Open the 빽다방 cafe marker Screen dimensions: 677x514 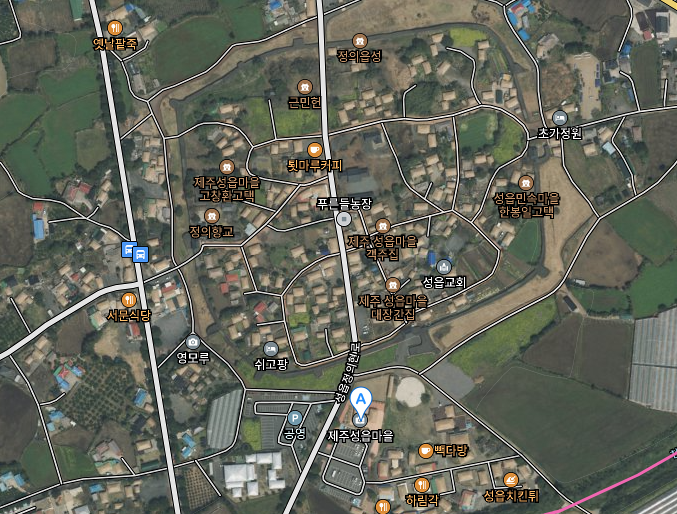pos(426,451)
